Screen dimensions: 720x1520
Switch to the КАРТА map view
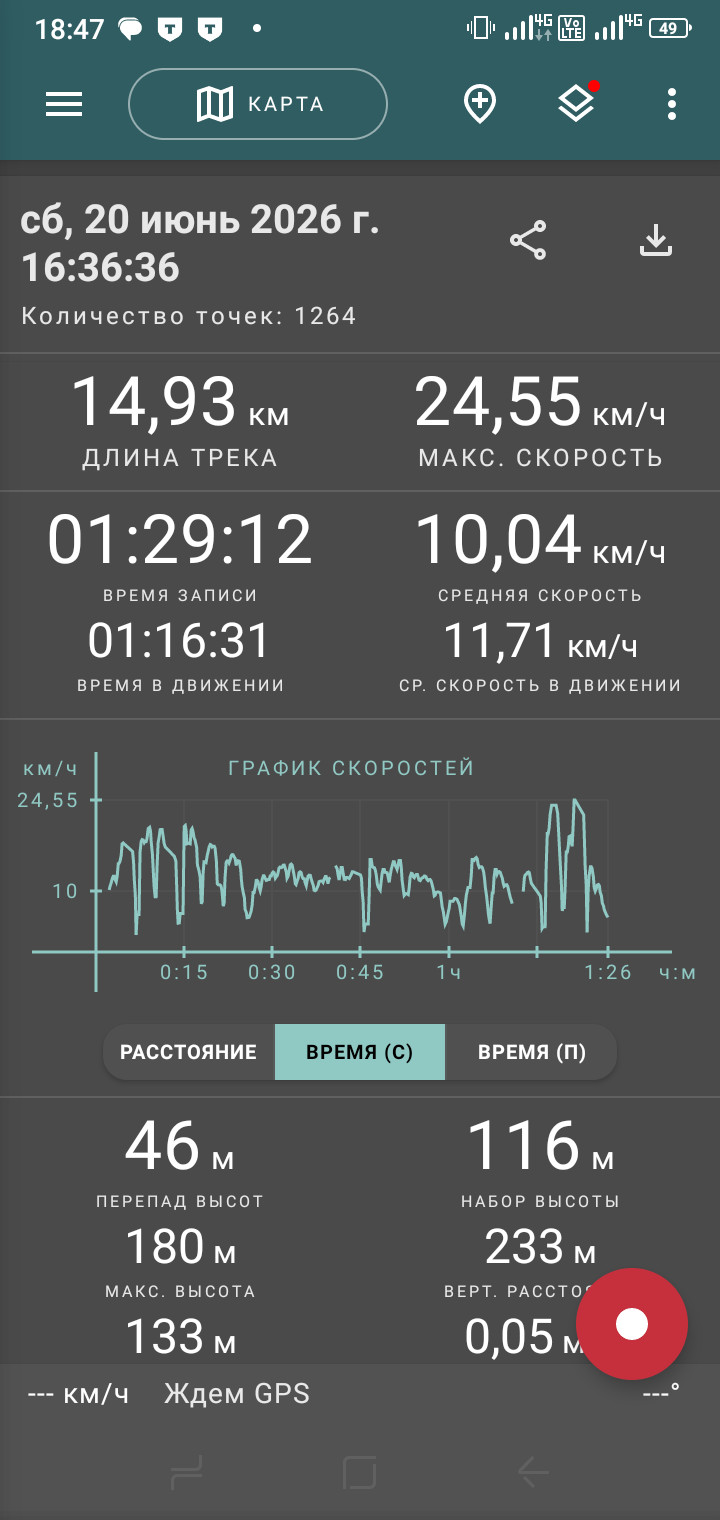click(x=258, y=104)
